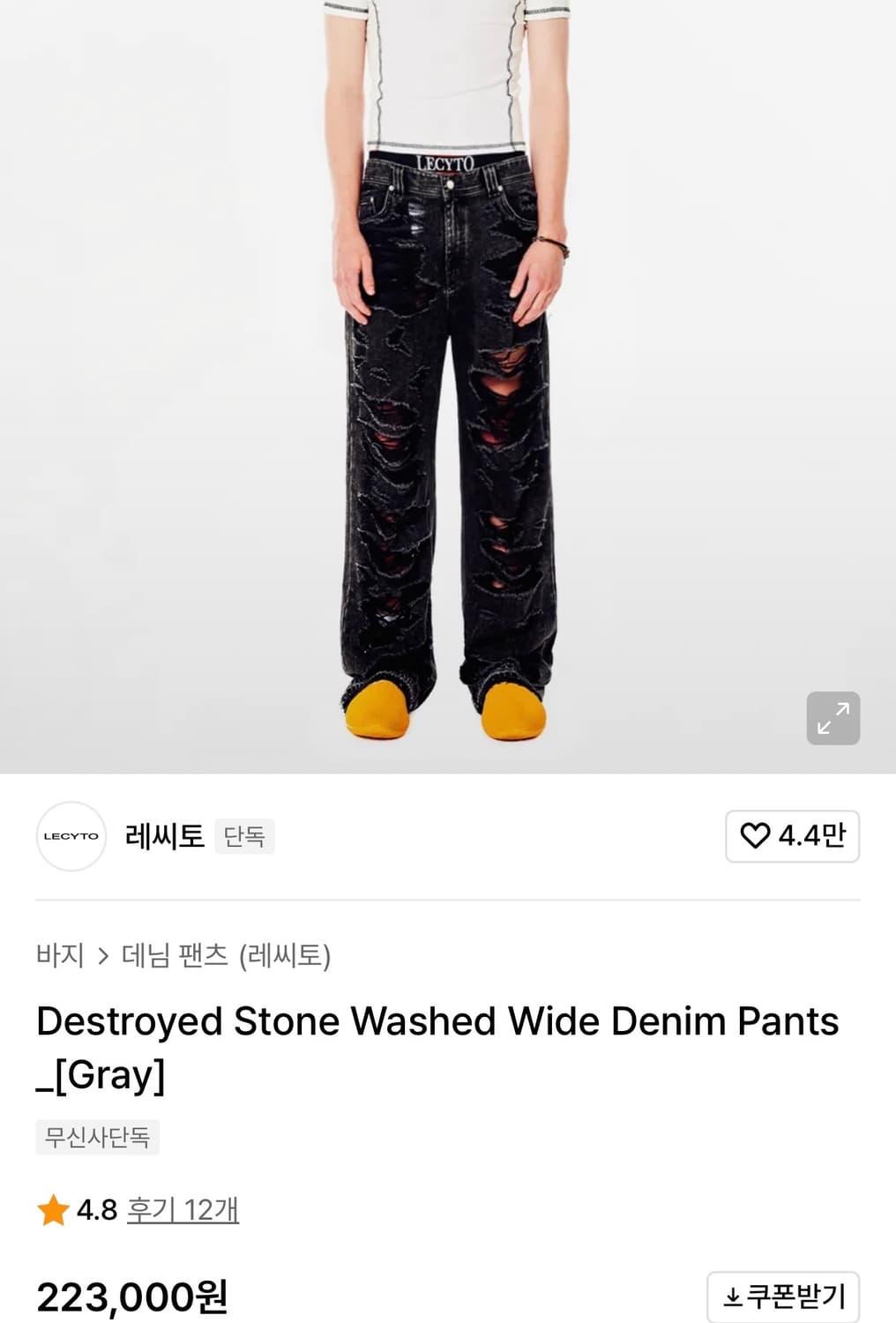Click the circular LECYTO brand logo

click(x=71, y=836)
